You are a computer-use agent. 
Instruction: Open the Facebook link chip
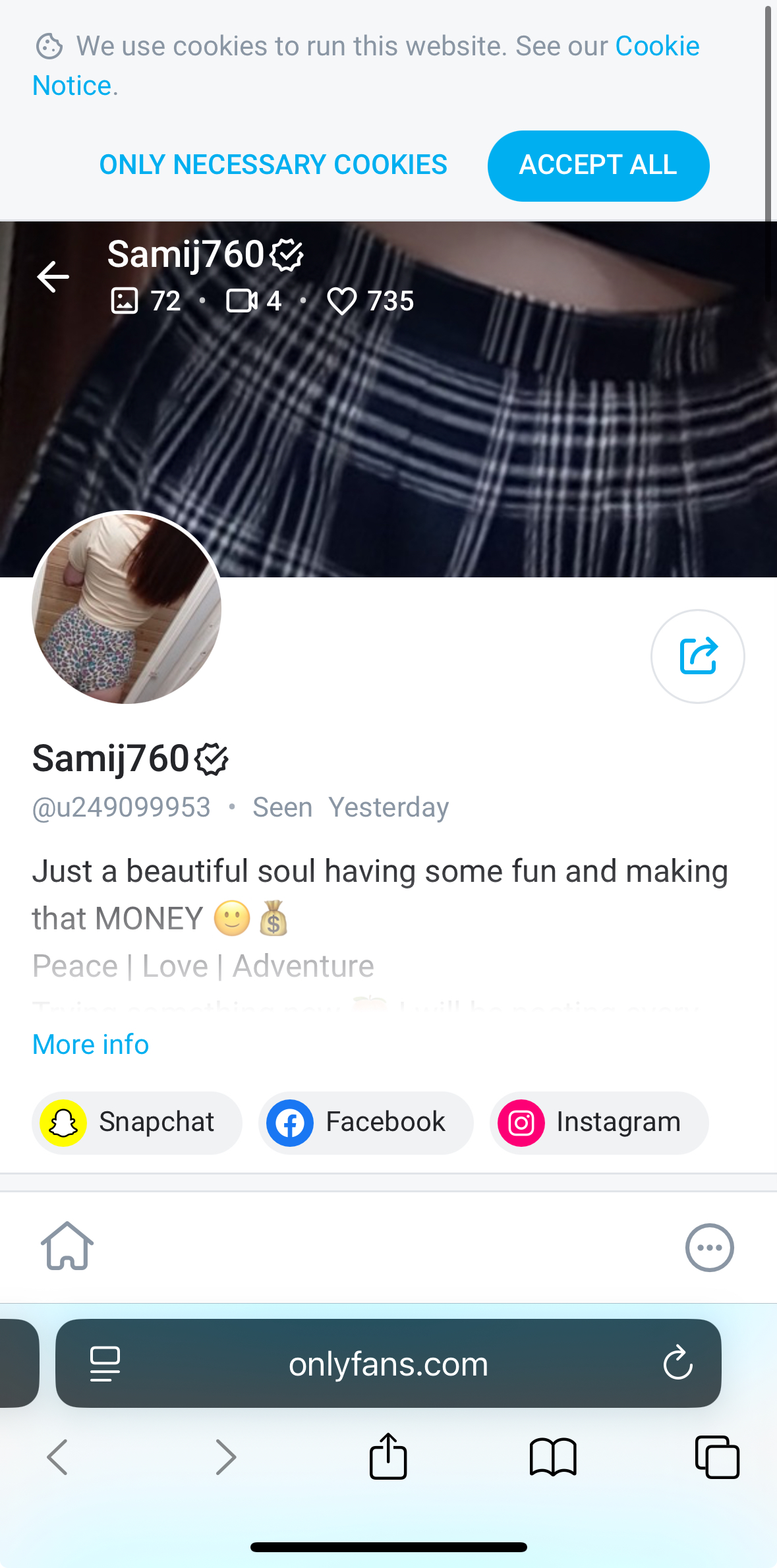pos(366,1122)
